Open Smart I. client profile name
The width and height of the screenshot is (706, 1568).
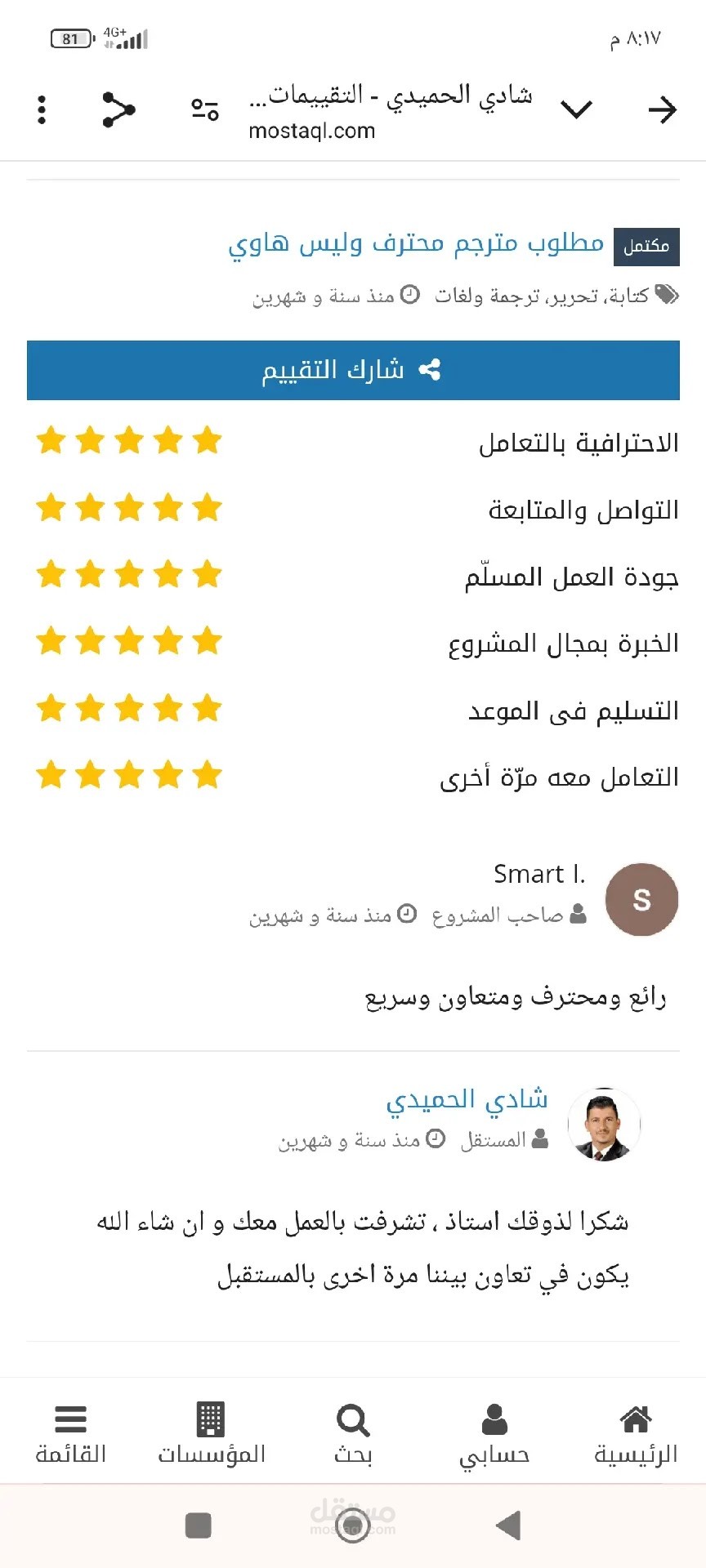click(539, 874)
